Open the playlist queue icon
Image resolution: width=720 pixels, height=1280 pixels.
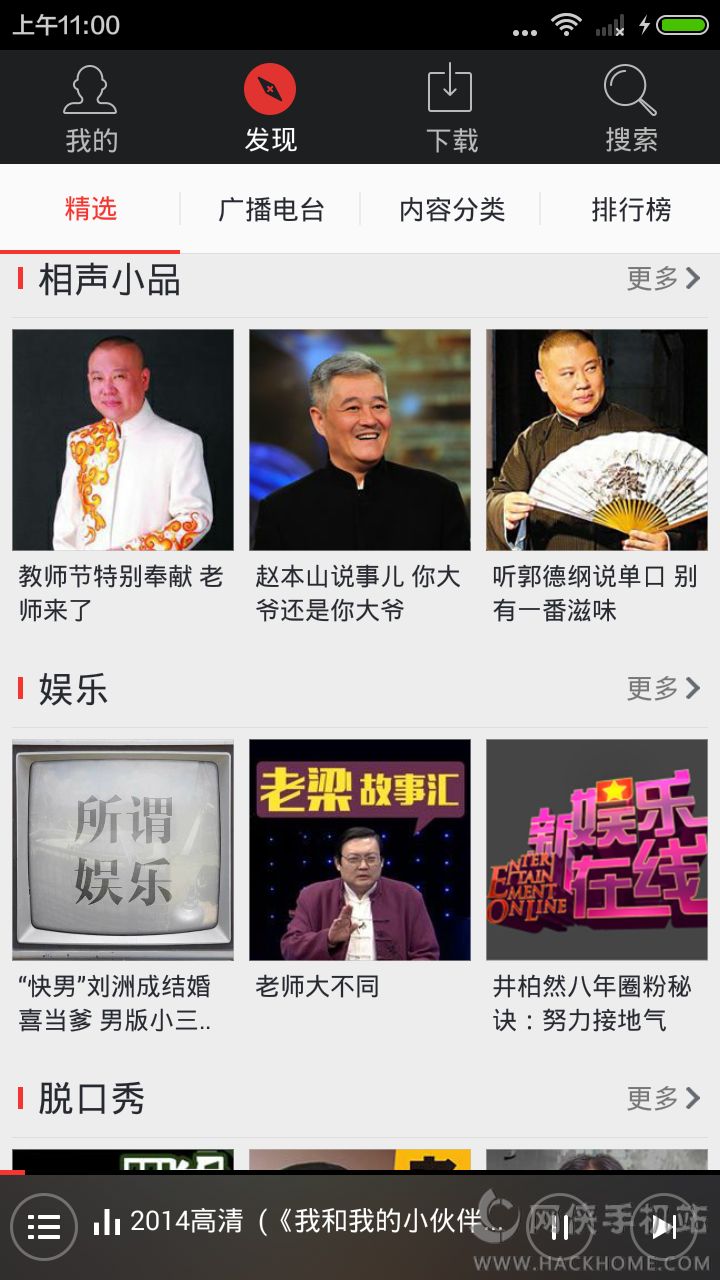(x=44, y=1226)
